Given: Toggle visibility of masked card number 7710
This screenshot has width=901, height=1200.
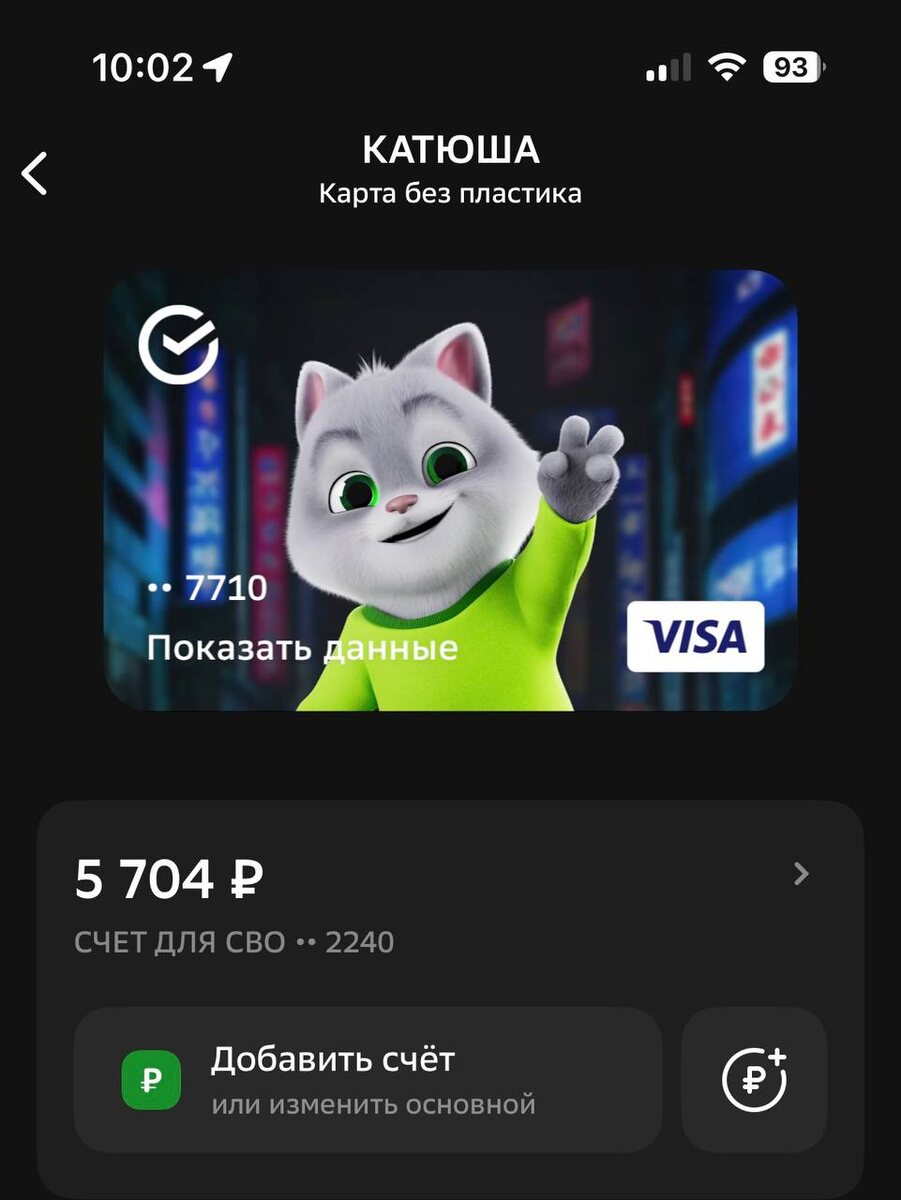Looking at the screenshot, I should (x=208, y=589).
